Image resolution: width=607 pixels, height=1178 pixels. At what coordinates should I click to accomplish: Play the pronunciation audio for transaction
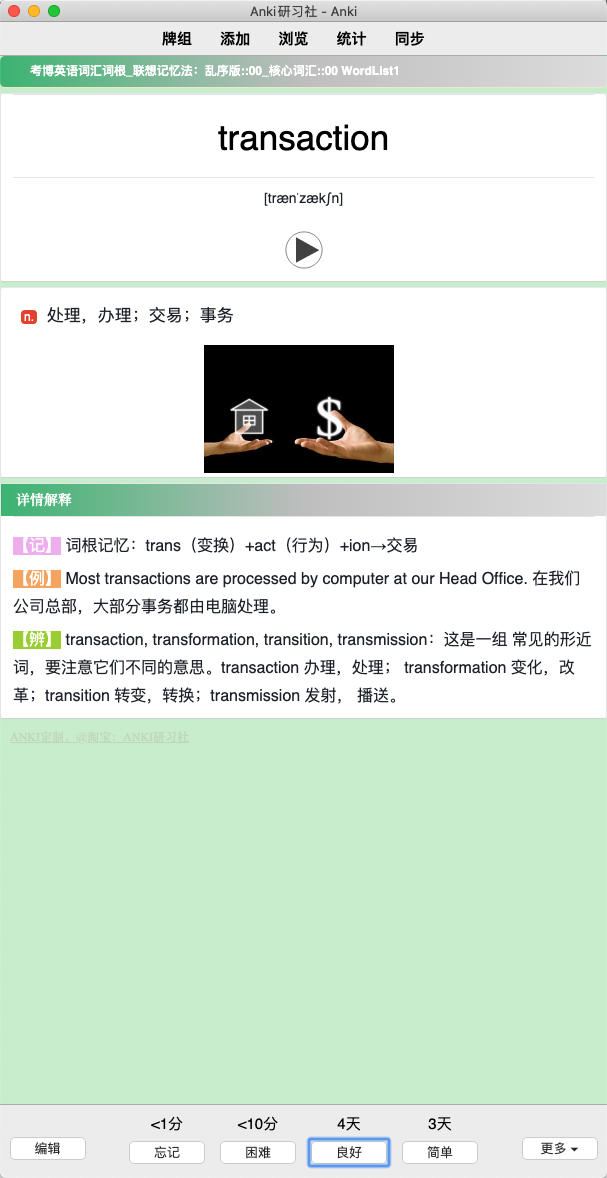pyautogui.click(x=304, y=249)
